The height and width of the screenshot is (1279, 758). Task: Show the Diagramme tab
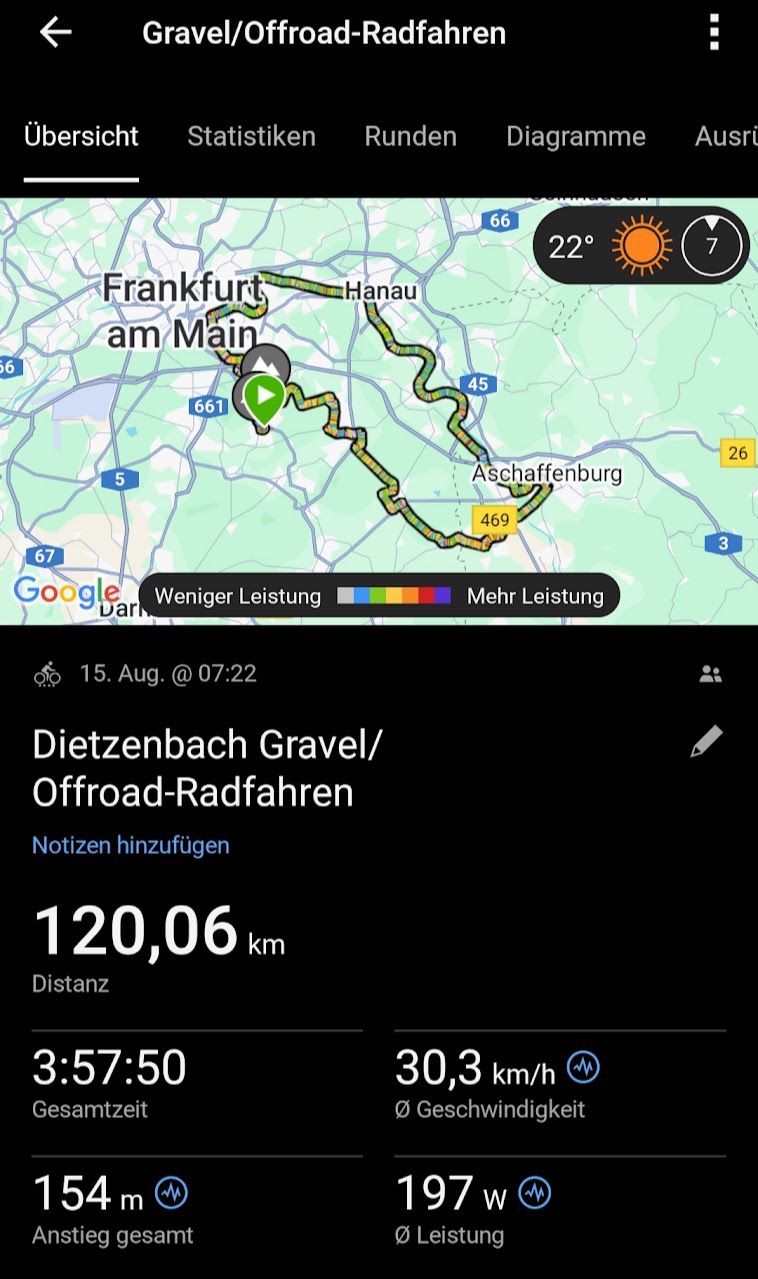click(575, 136)
